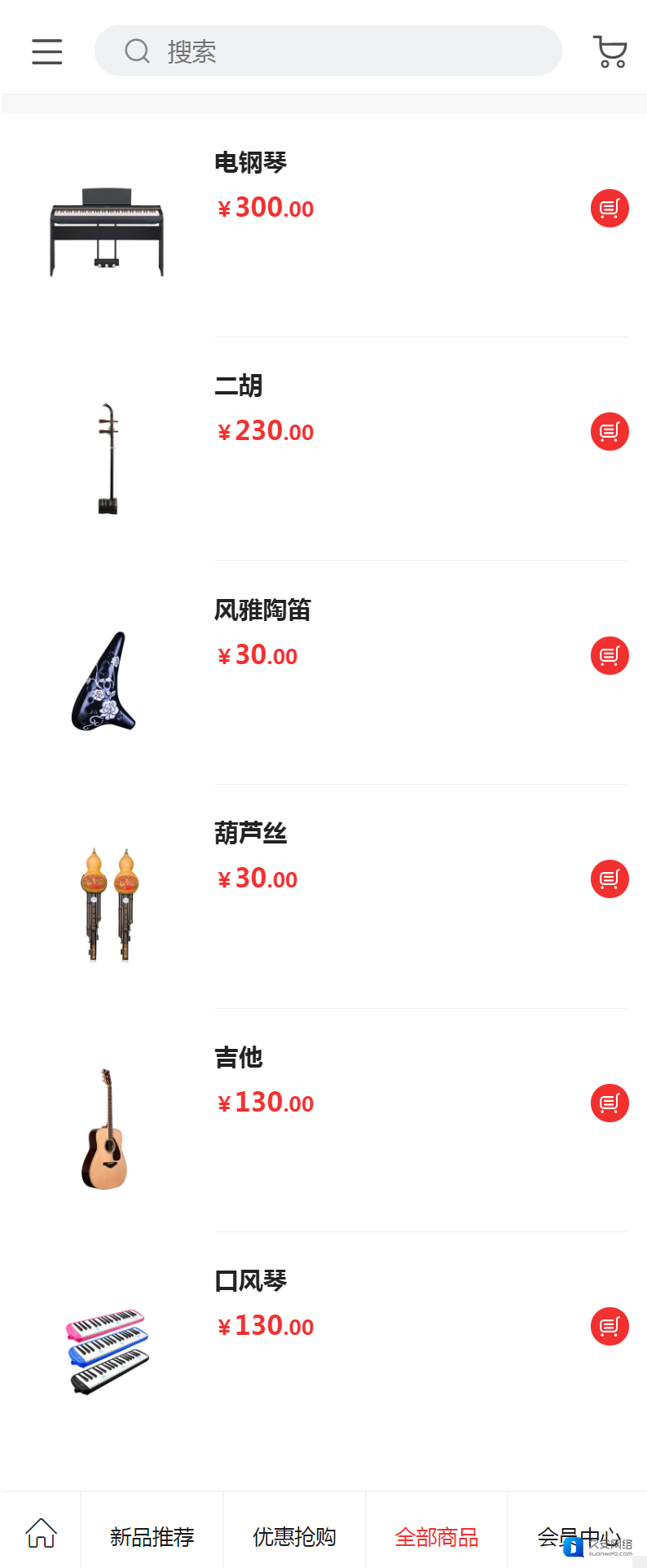Add 口风琴 to cart
The image size is (647, 1568).
pyautogui.click(x=610, y=1327)
